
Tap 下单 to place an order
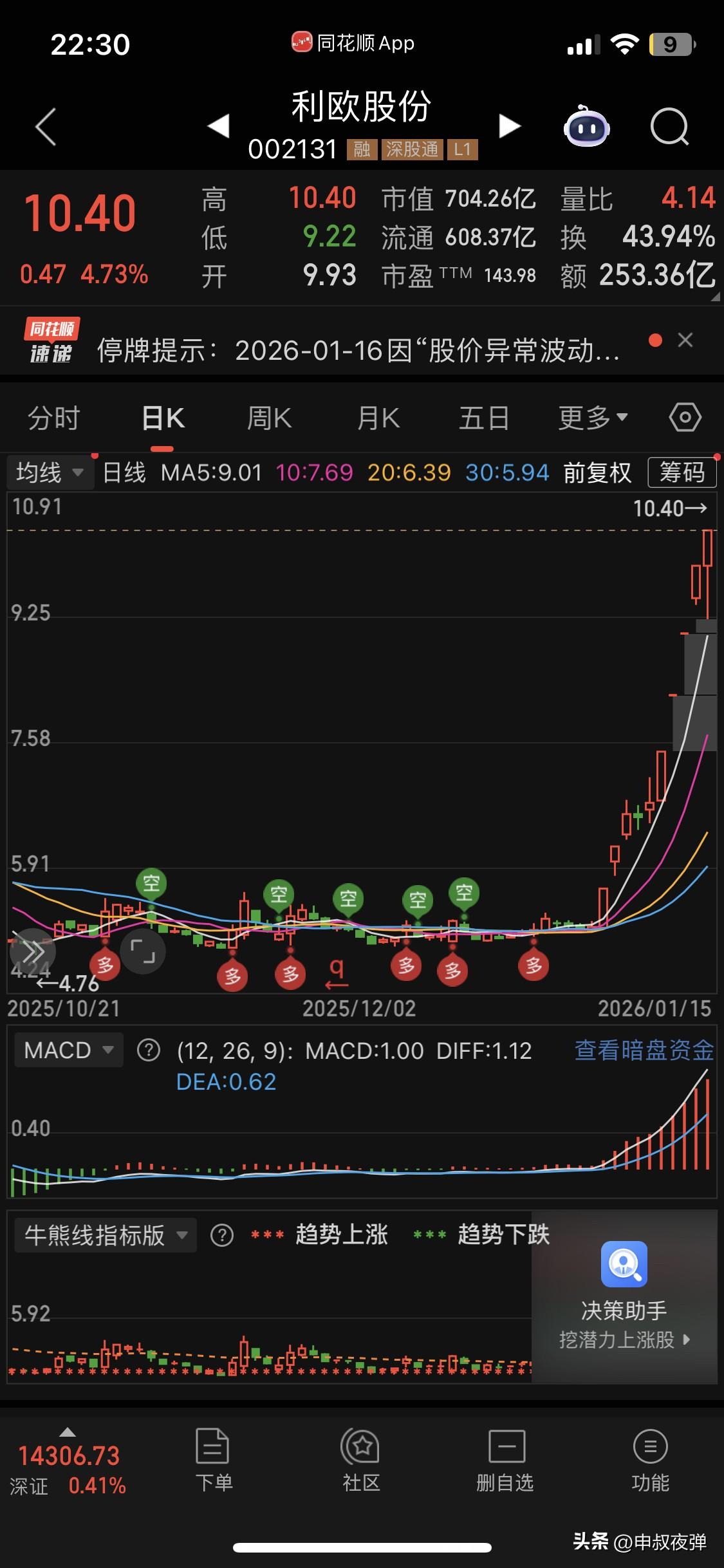point(214,1461)
